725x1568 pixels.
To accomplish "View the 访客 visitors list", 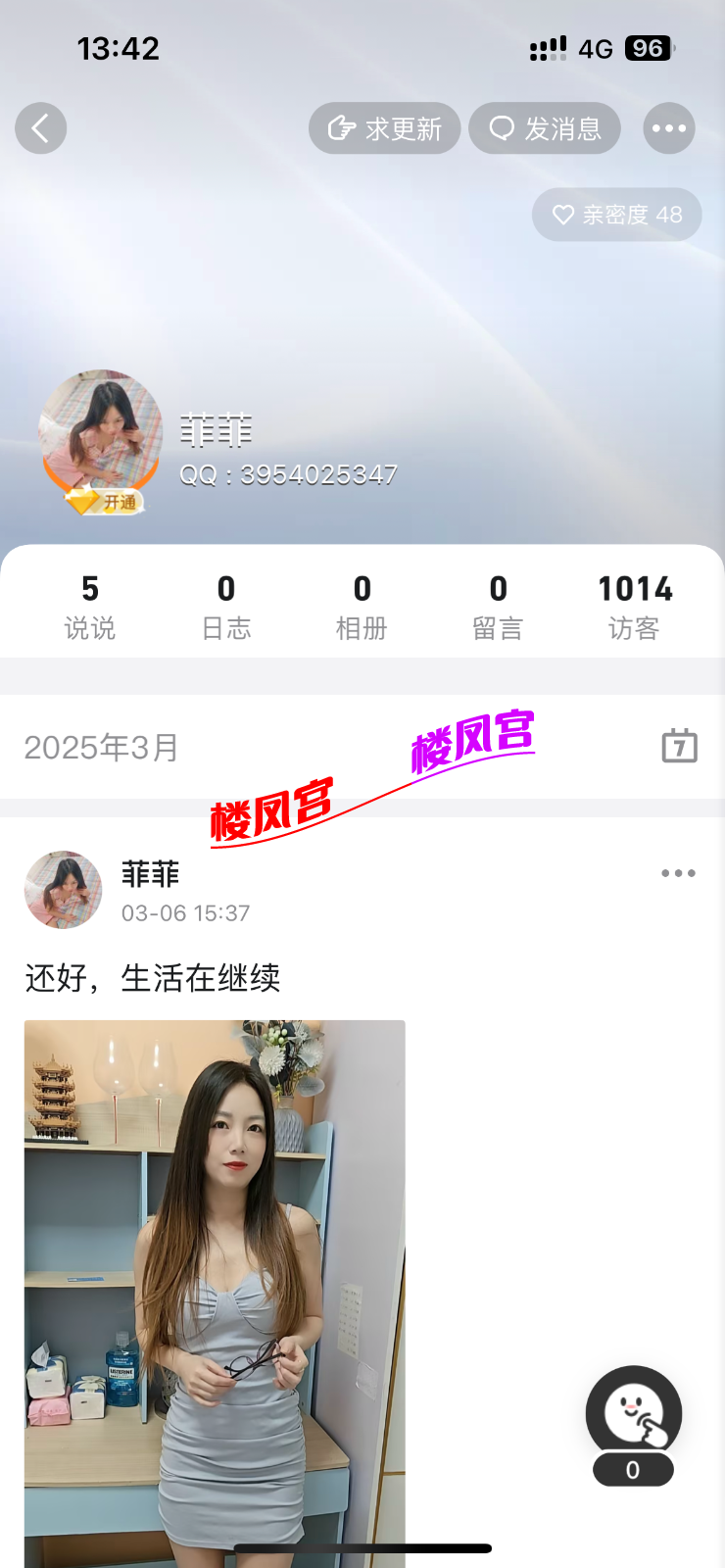I will [635, 607].
